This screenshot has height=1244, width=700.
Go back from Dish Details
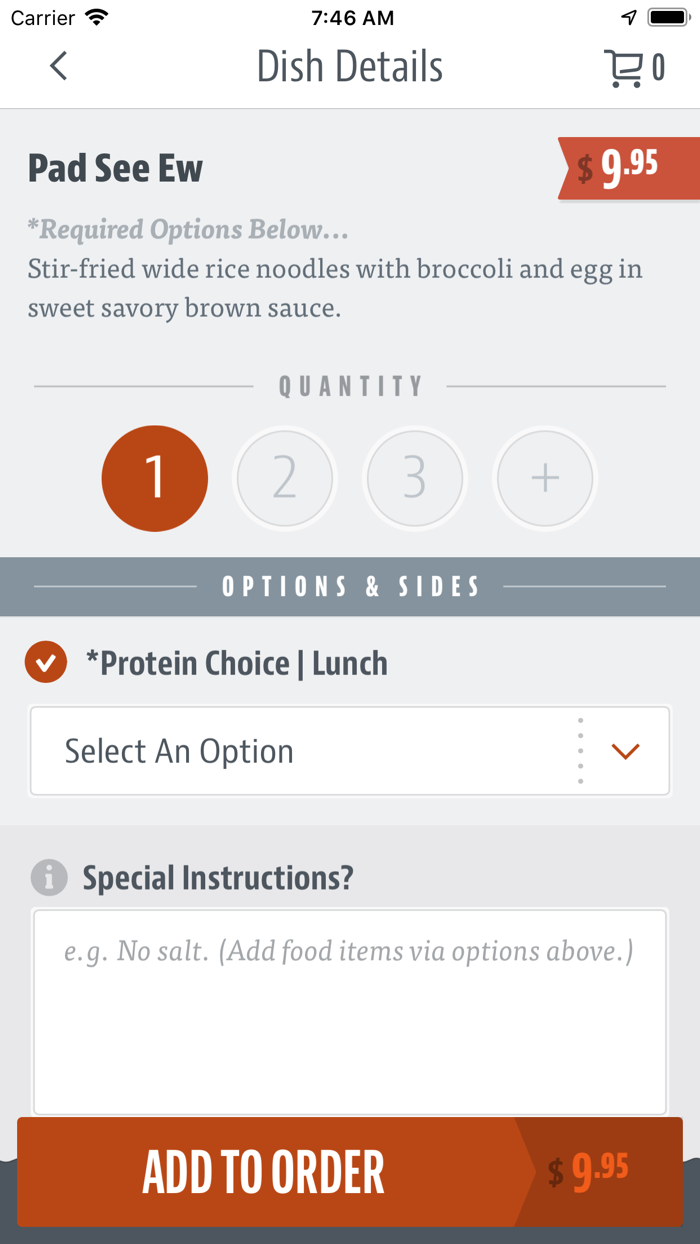(59, 67)
